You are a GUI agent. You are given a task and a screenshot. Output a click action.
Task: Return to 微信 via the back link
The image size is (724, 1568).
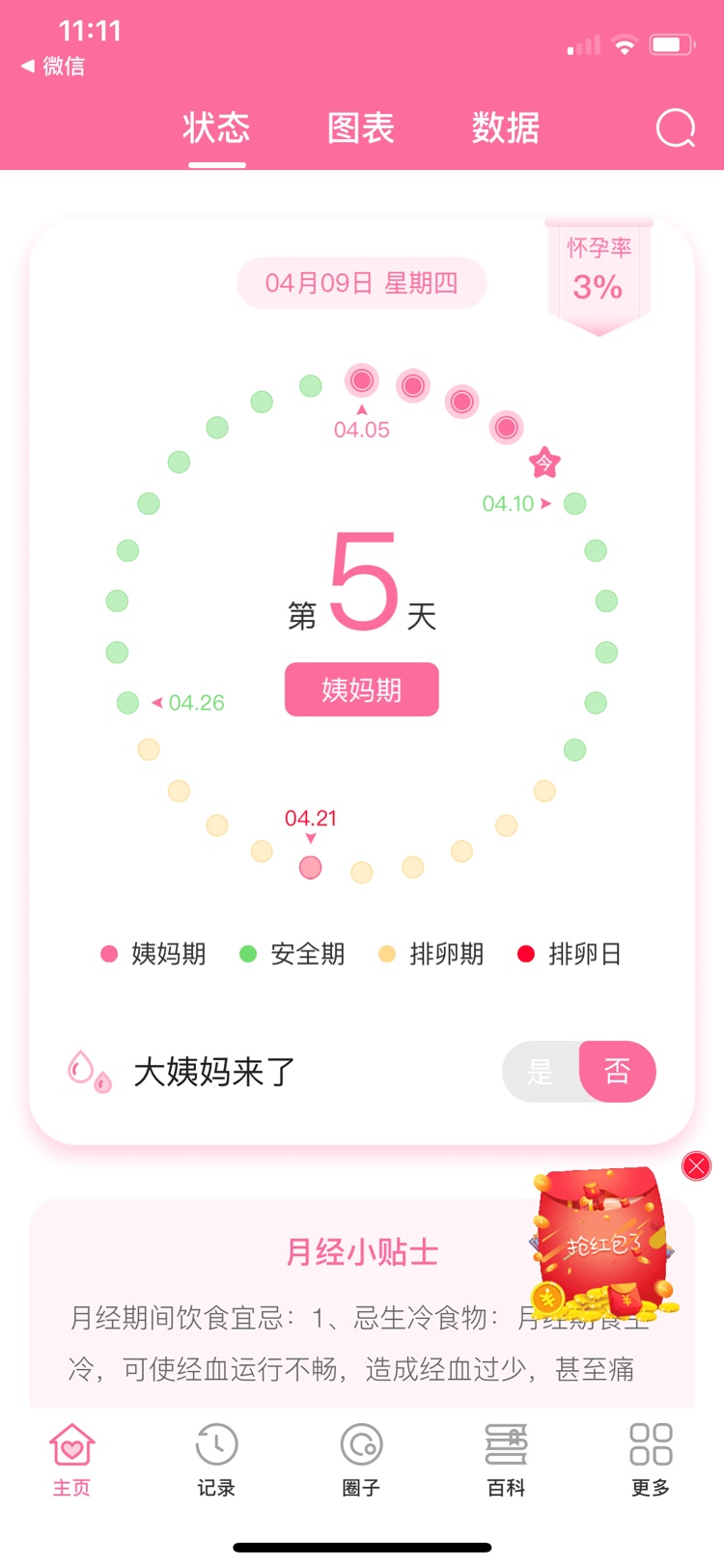(54, 66)
